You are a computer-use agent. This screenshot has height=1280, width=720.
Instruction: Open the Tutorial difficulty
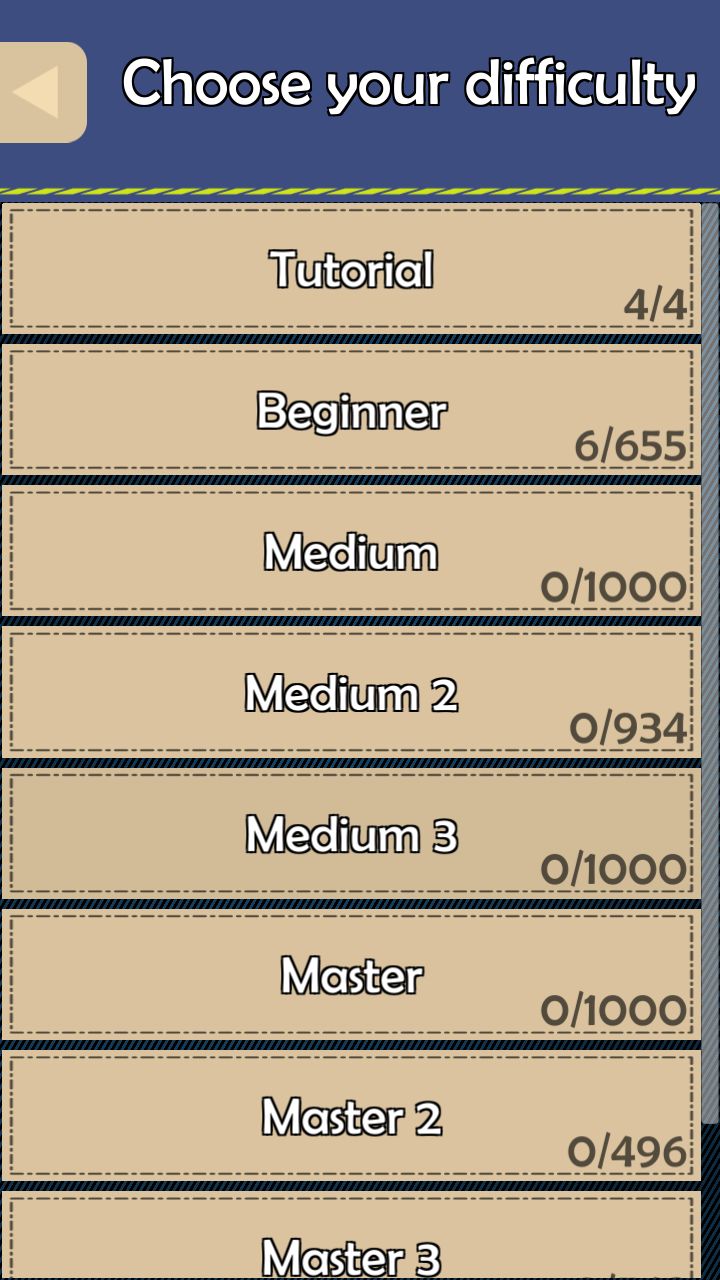(x=351, y=270)
